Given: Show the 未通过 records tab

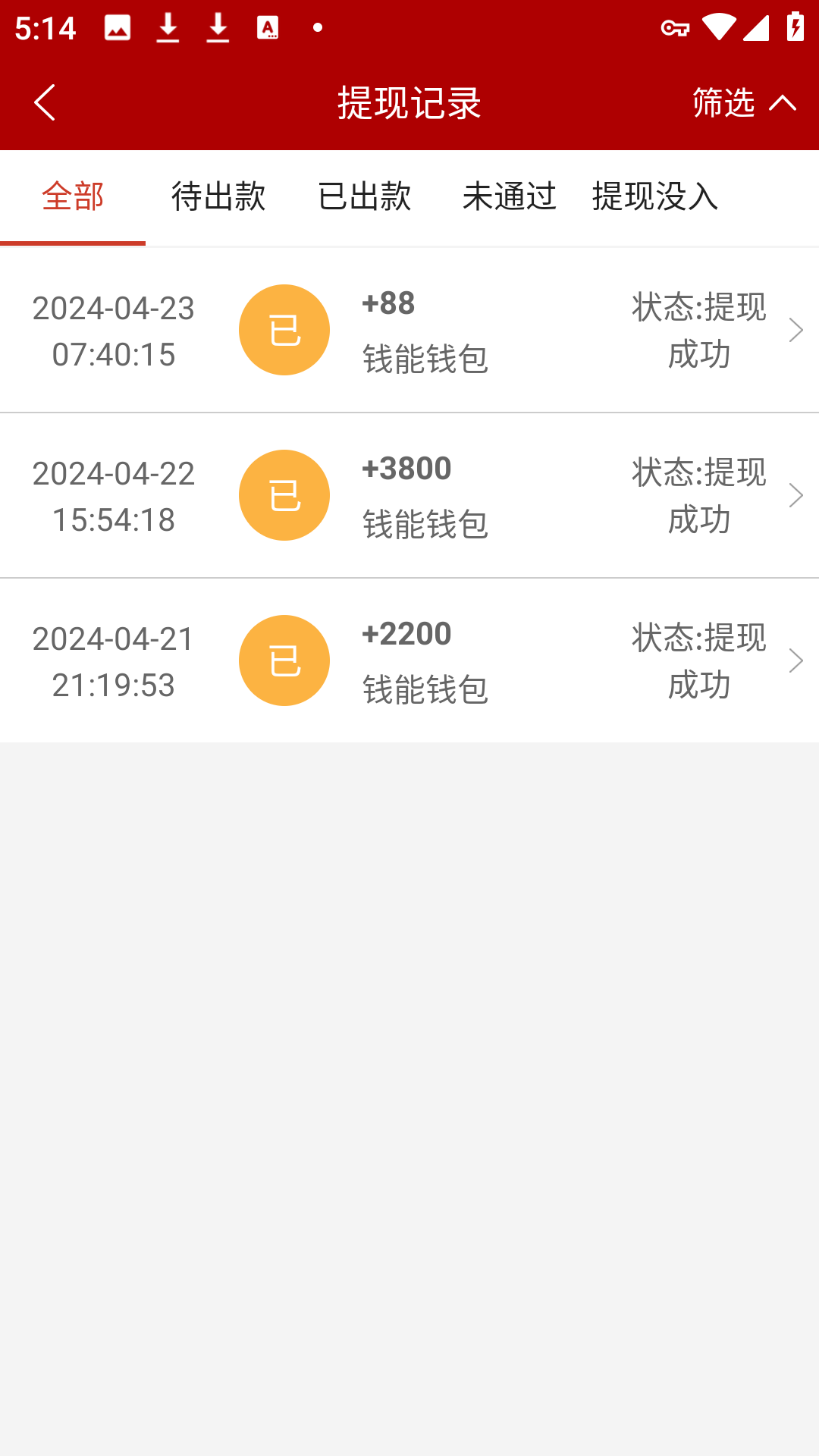Looking at the screenshot, I should point(510,197).
